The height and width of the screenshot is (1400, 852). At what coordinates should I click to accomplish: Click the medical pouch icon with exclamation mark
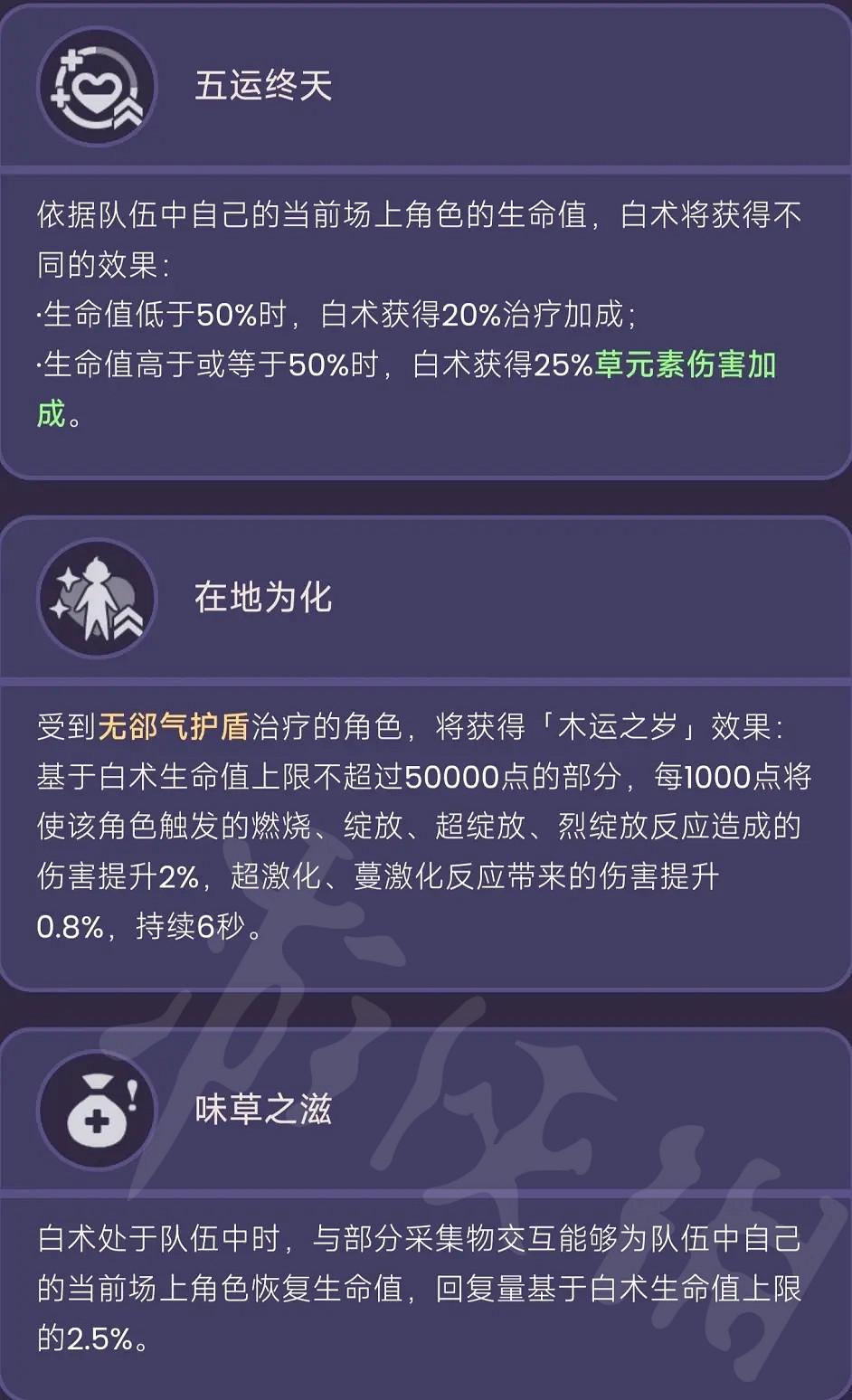[97, 1111]
